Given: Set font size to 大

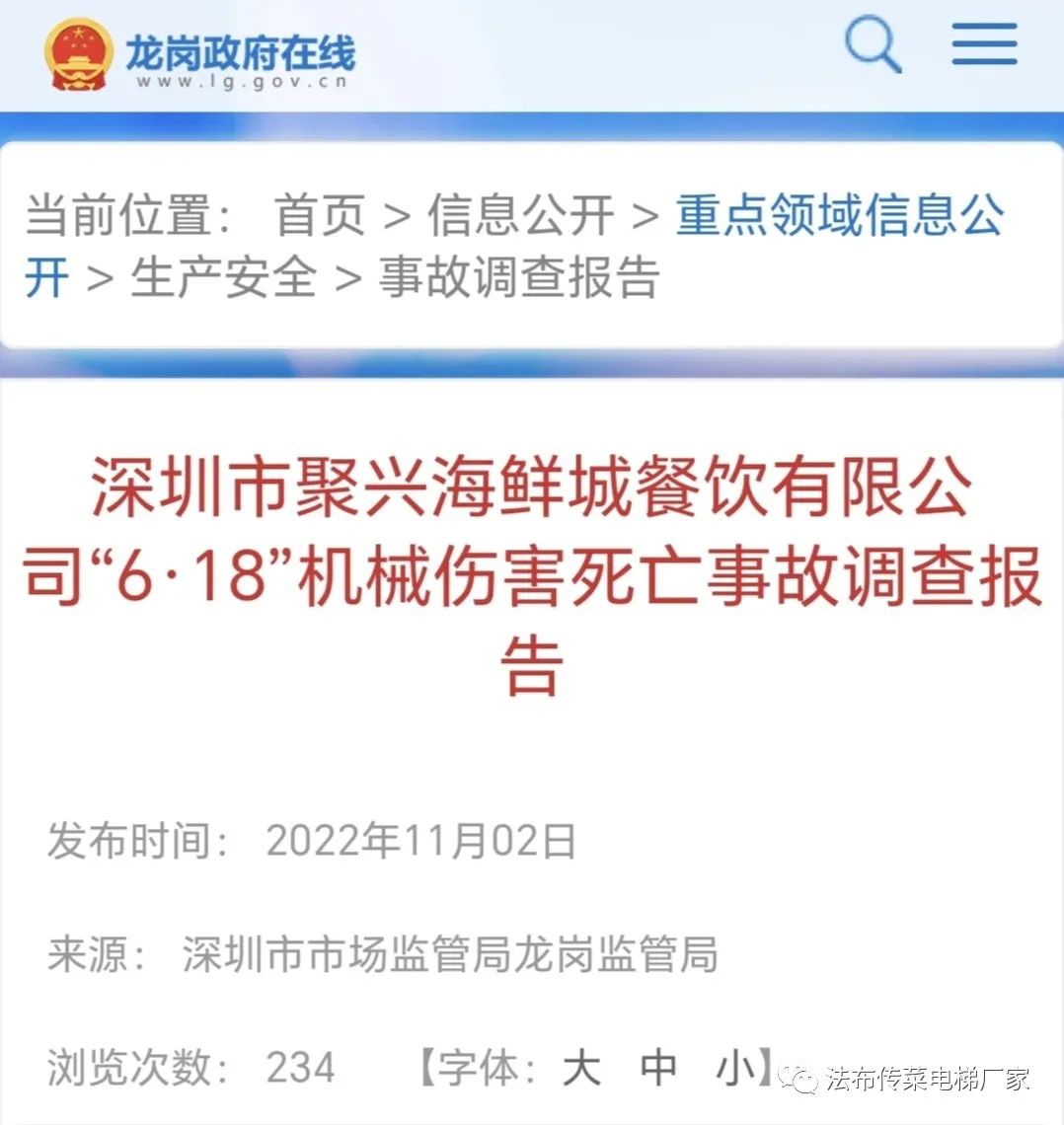Looking at the screenshot, I should pos(581,1067).
